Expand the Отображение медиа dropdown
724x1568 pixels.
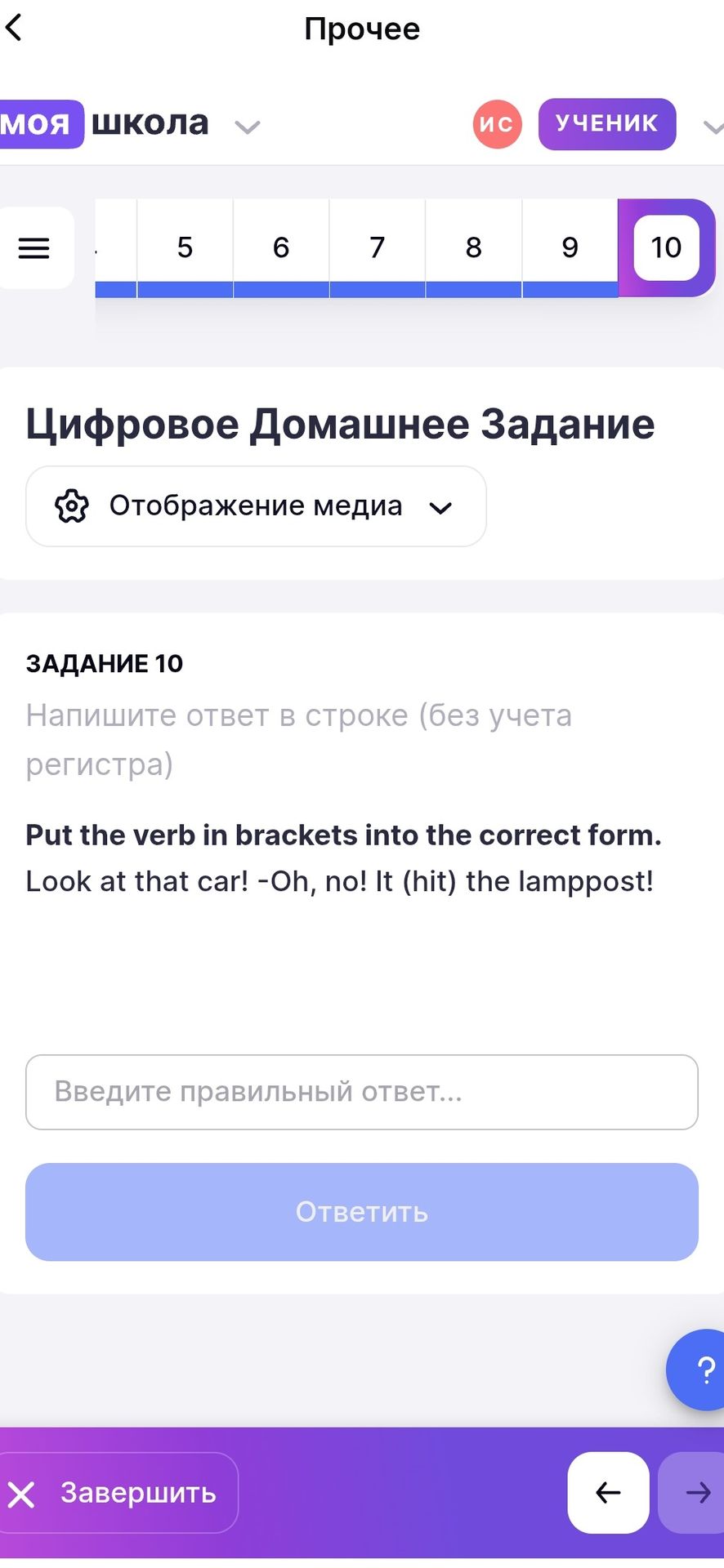point(256,506)
